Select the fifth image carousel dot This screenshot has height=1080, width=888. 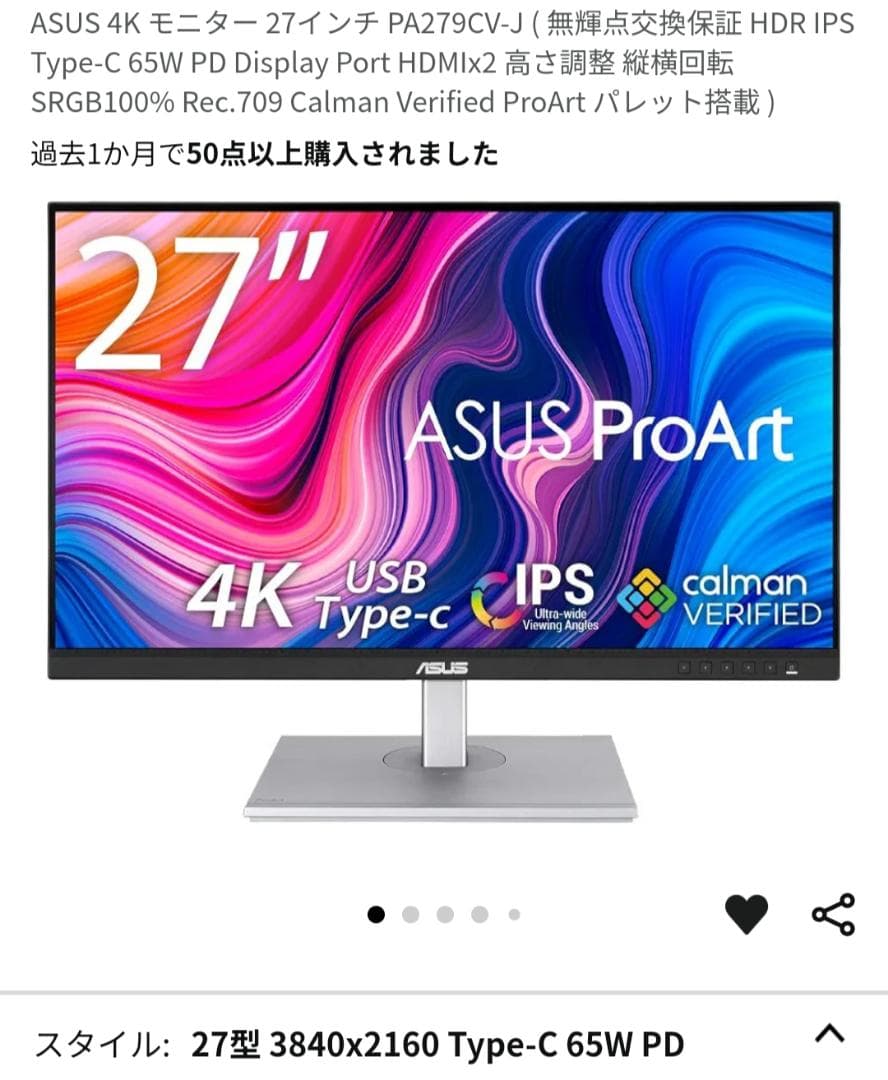(514, 913)
